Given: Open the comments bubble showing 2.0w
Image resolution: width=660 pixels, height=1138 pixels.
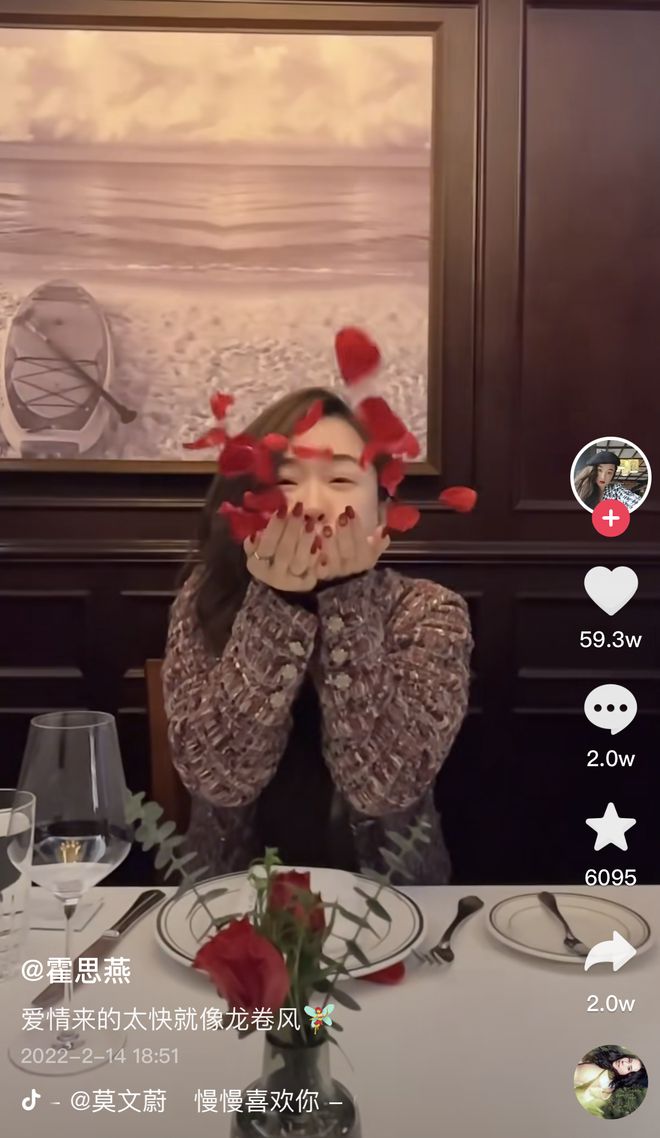Looking at the screenshot, I should (610, 710).
